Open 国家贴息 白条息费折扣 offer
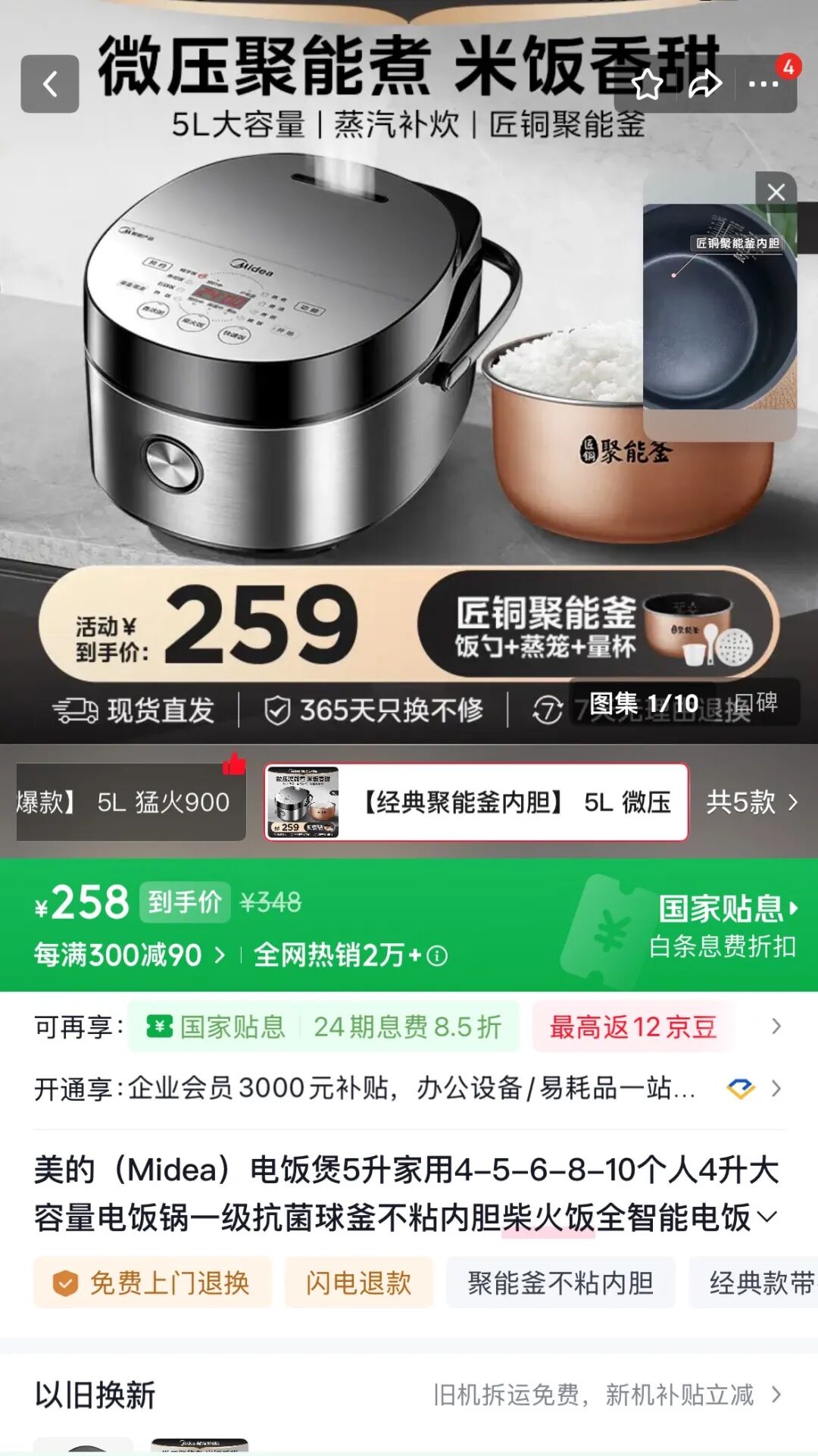 723,926
